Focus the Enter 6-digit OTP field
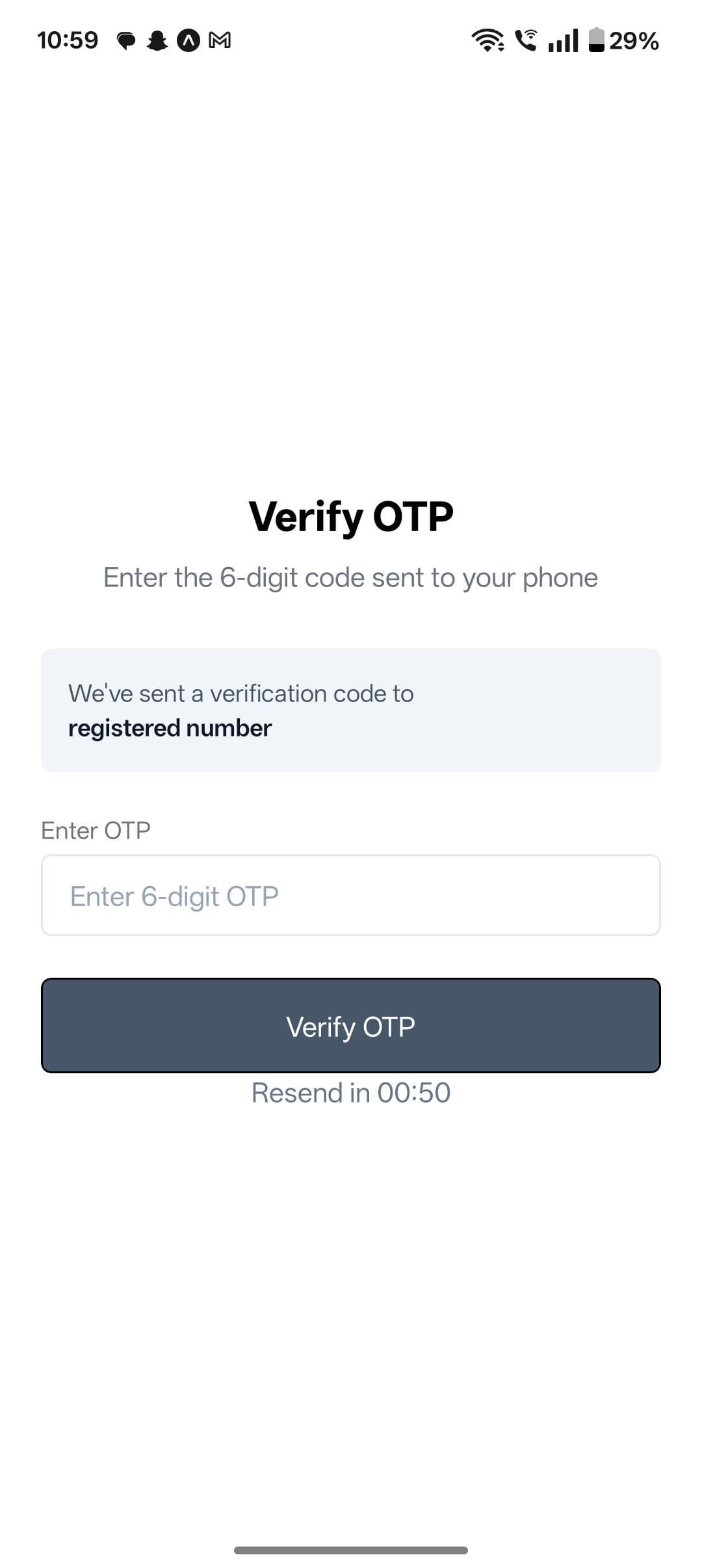The height and width of the screenshot is (1568, 702). tap(351, 895)
